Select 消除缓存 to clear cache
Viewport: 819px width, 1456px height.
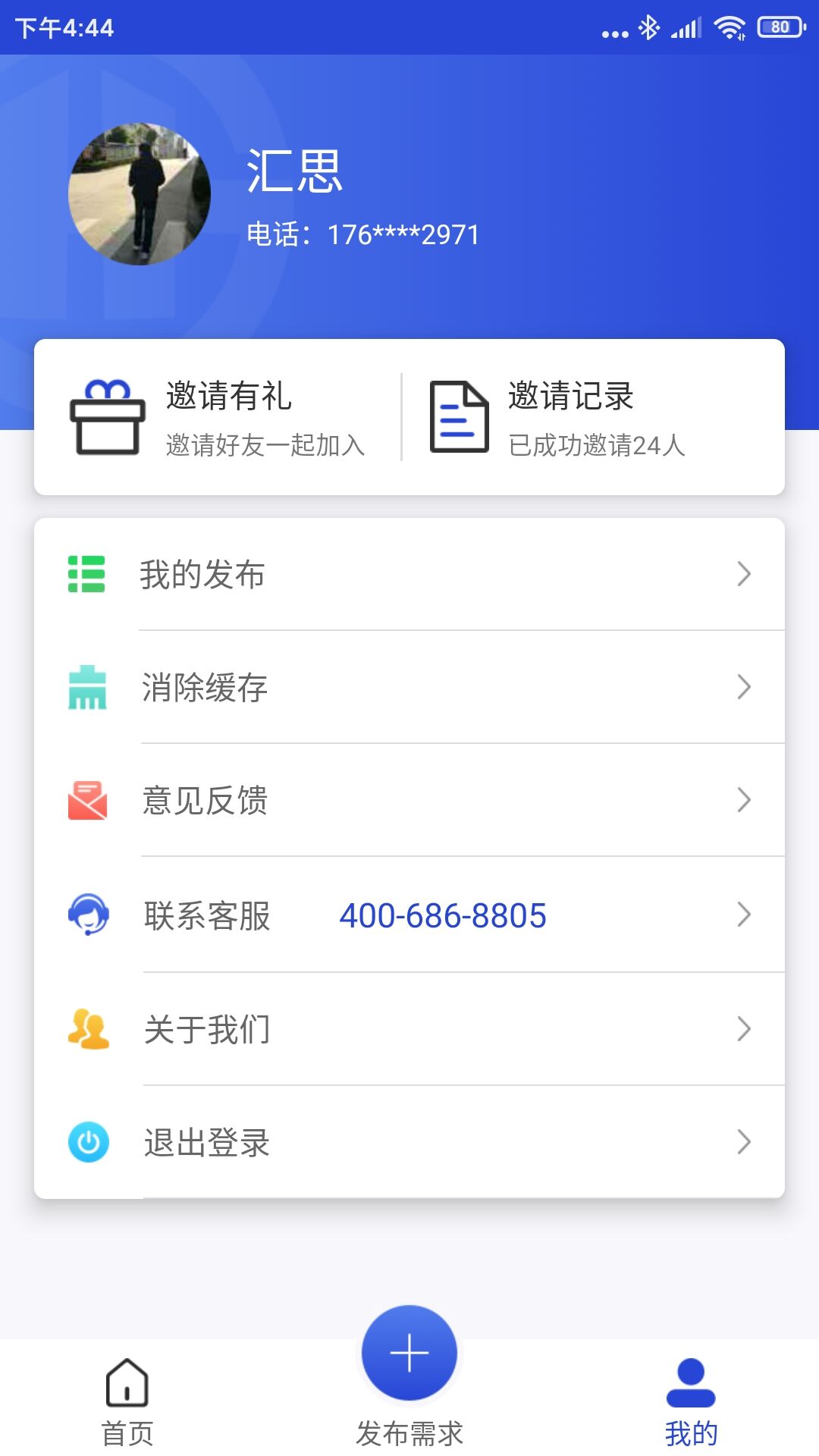tap(409, 688)
